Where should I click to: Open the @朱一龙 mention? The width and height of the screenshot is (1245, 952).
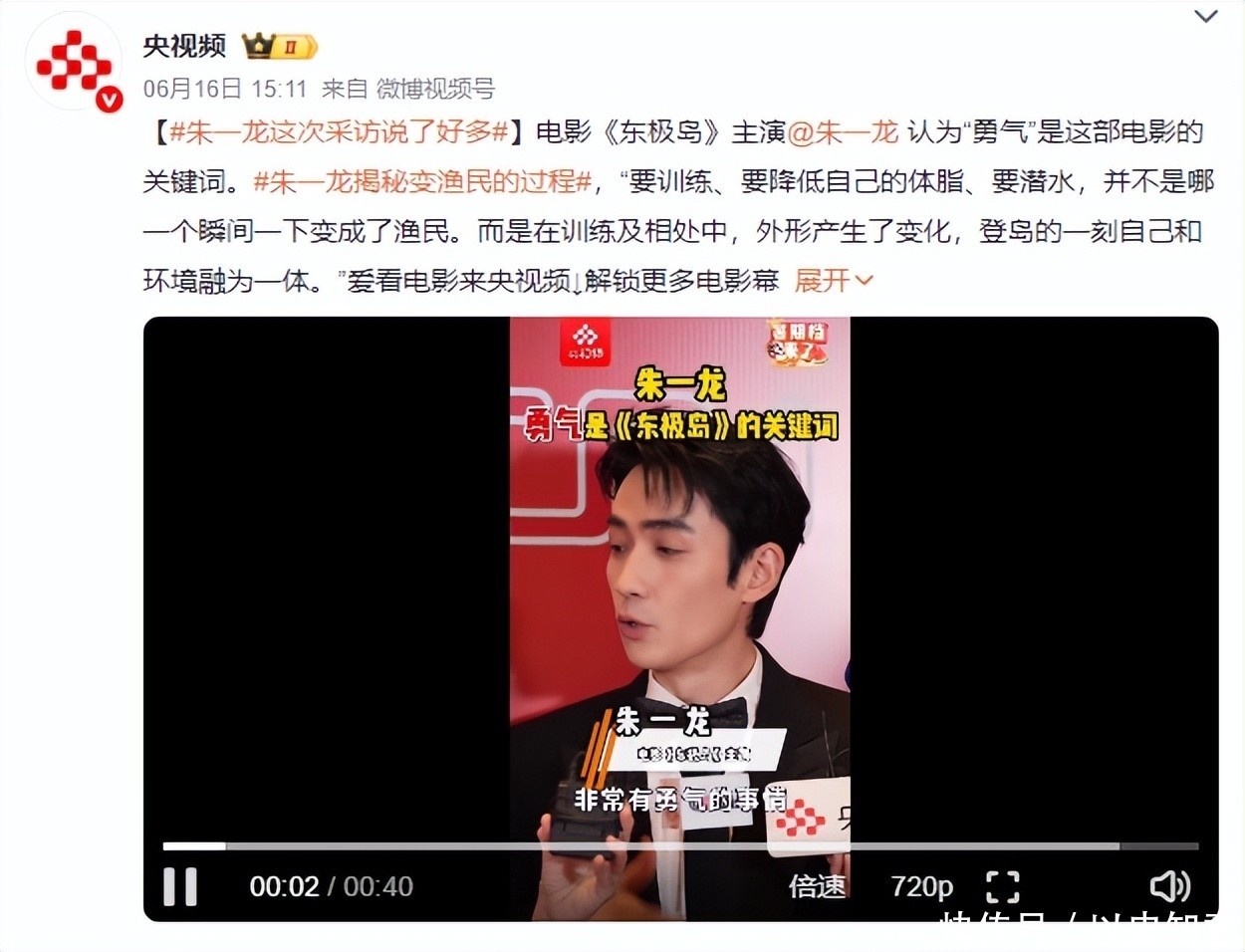843,132
